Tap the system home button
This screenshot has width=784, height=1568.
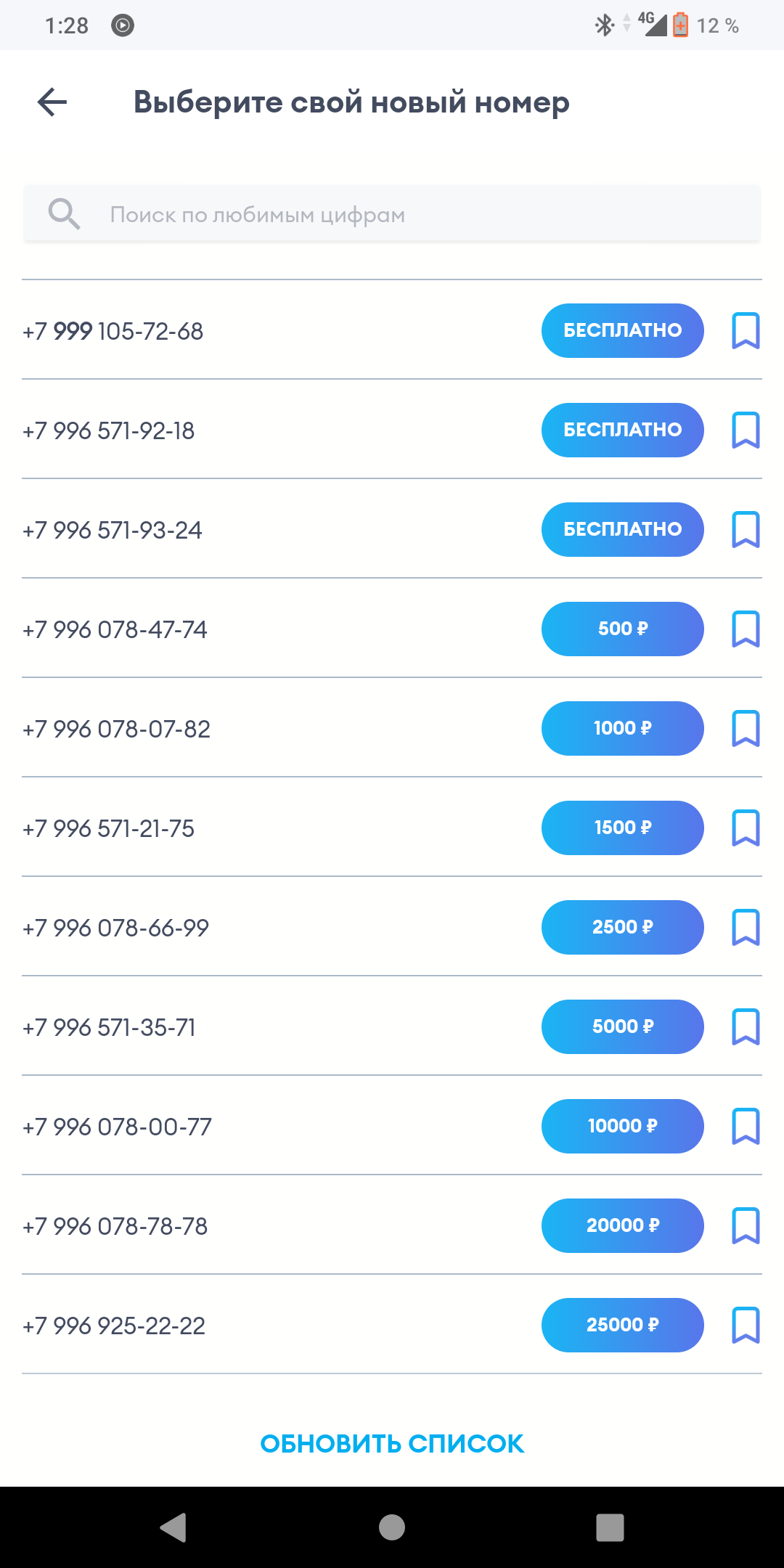(392, 1527)
